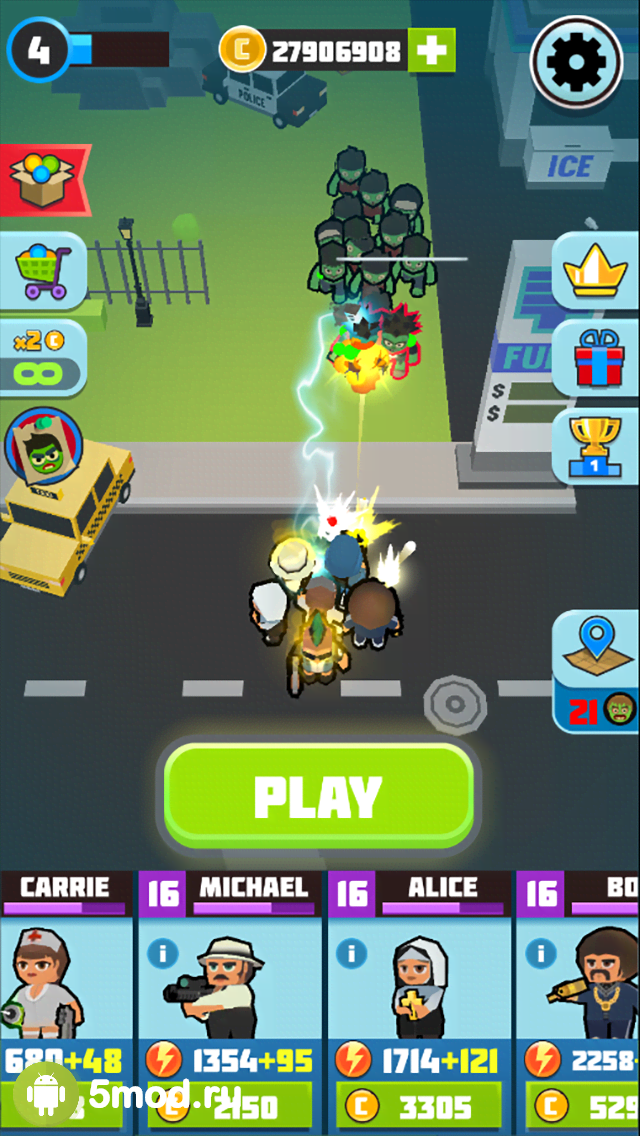The width and height of the screenshot is (640, 1136).
Task: Upgrade Michael for 2150 coins
Action: pyautogui.click(x=228, y=1106)
